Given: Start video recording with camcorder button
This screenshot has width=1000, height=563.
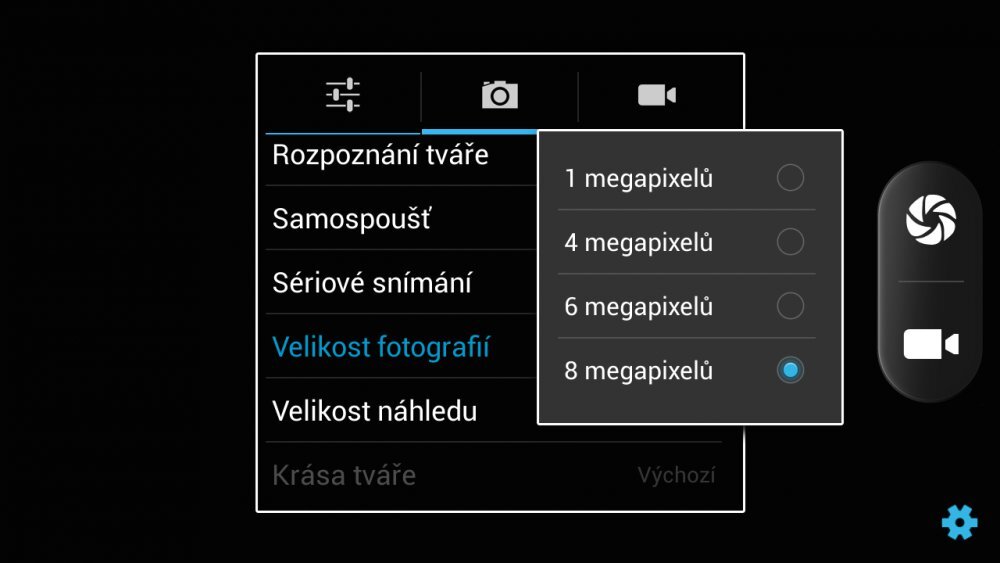Looking at the screenshot, I should tap(930, 345).
